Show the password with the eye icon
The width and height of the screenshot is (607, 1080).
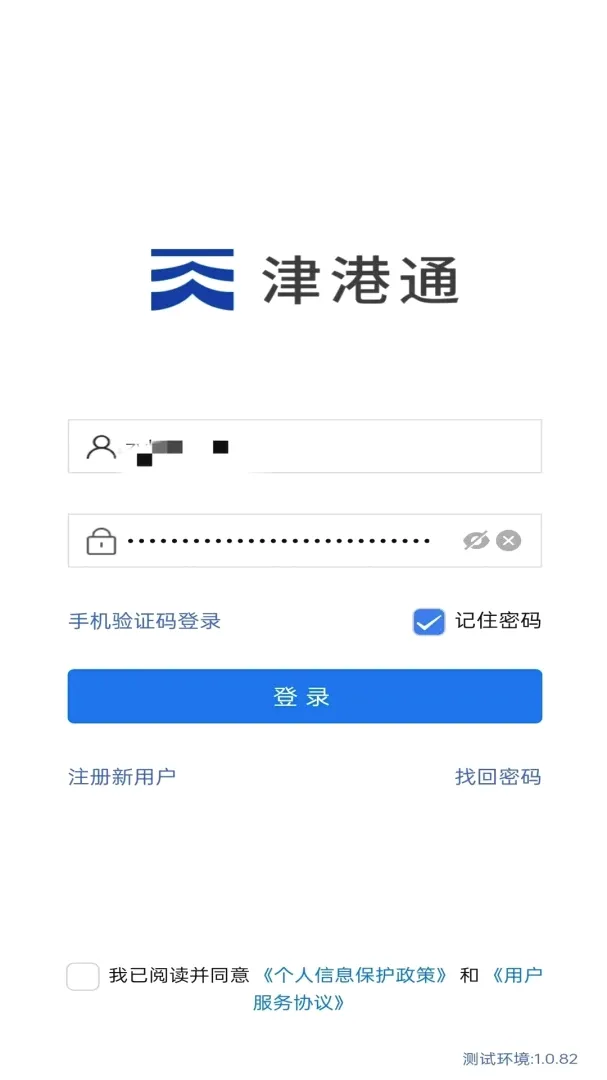[x=476, y=541]
